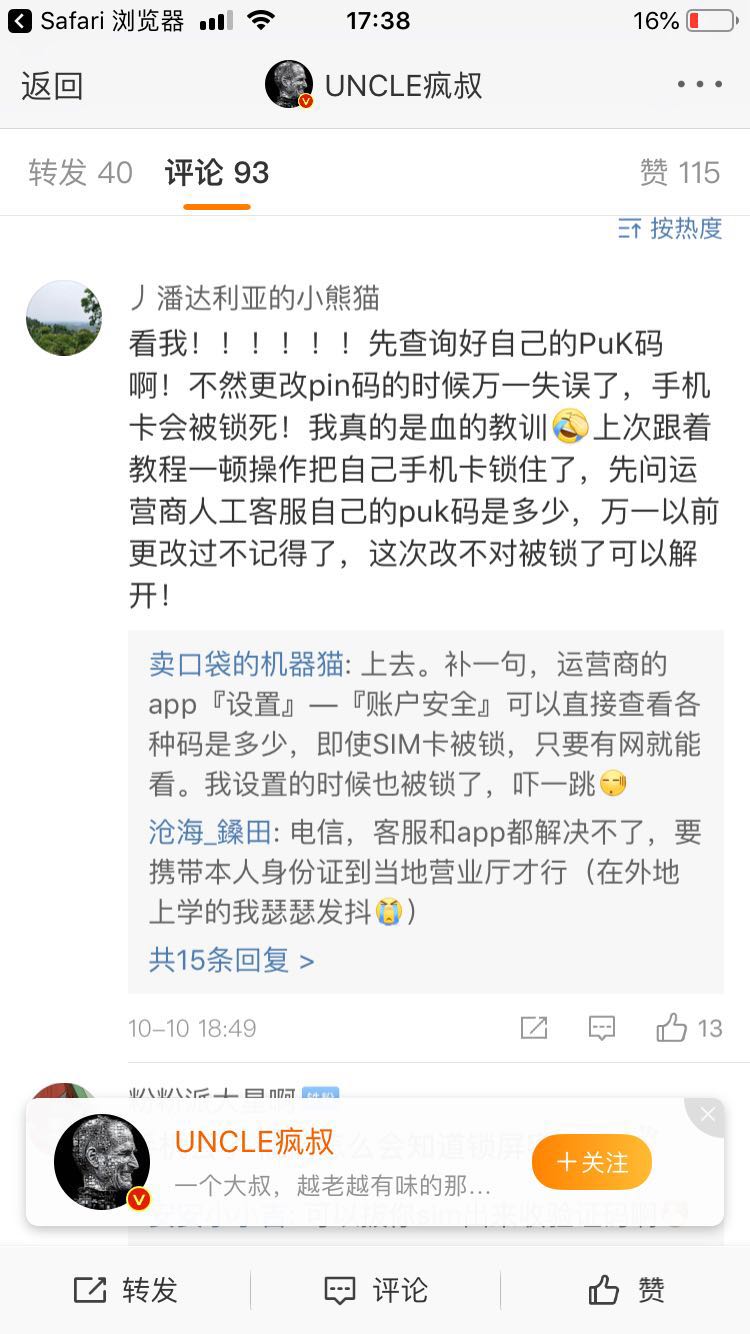Expand 共15条回复 replies
This screenshot has width=750, height=1334.
232,961
